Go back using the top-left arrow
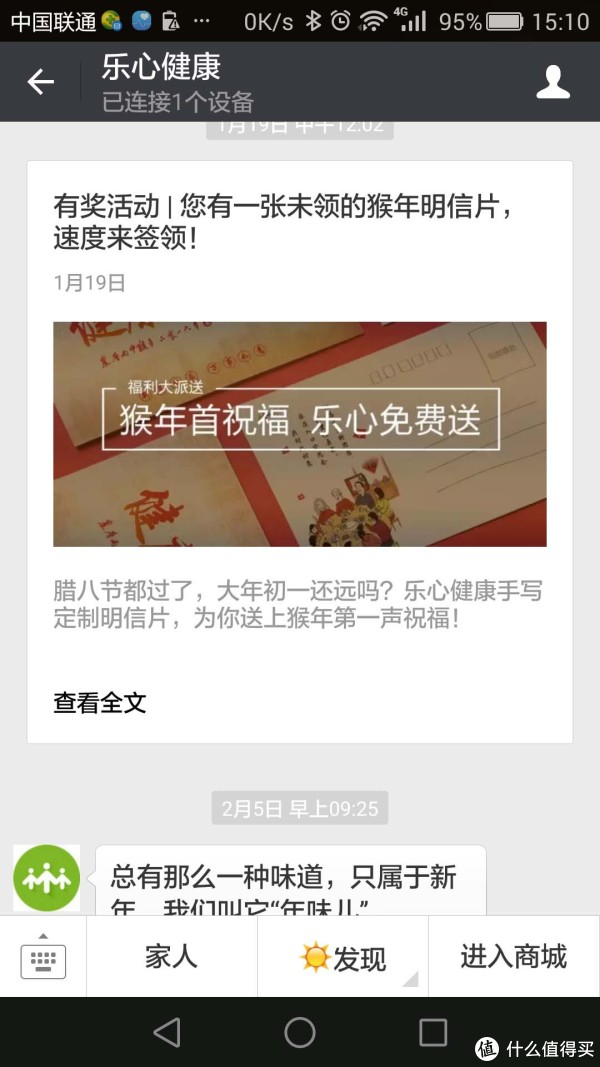The width and height of the screenshot is (600, 1067). click(x=41, y=82)
